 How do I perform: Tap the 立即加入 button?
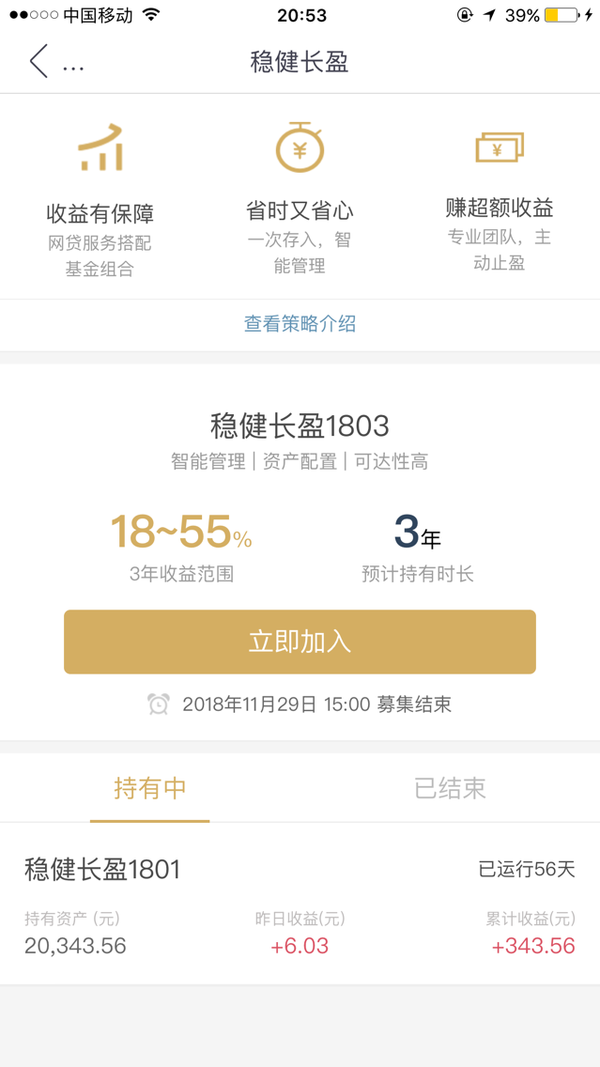click(300, 642)
